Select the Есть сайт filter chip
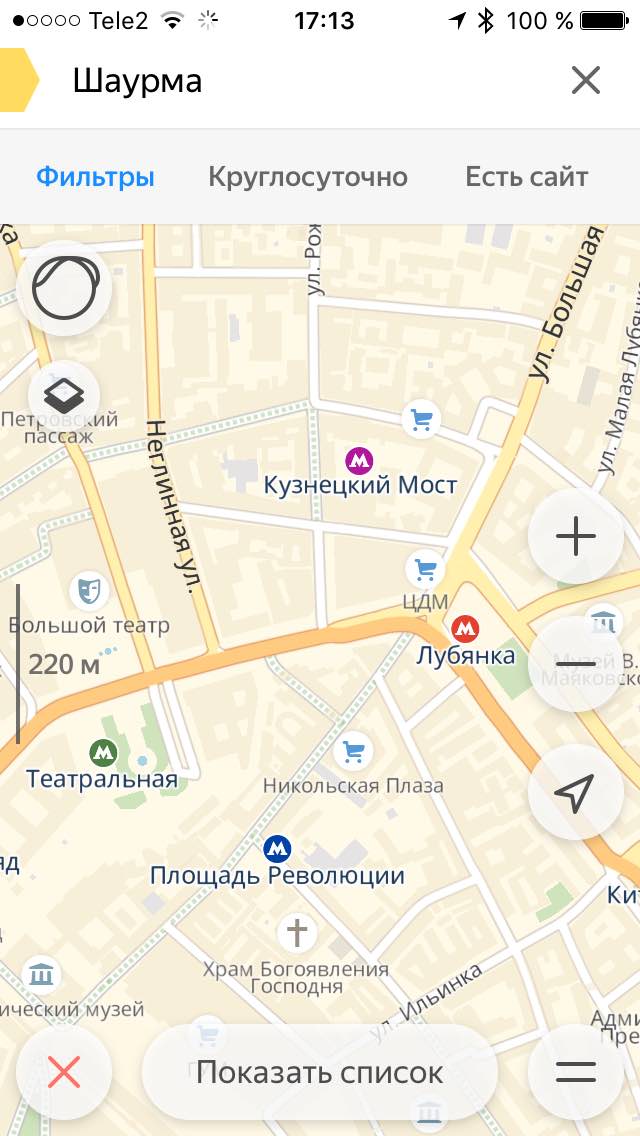Viewport: 640px width, 1136px height. click(x=526, y=177)
